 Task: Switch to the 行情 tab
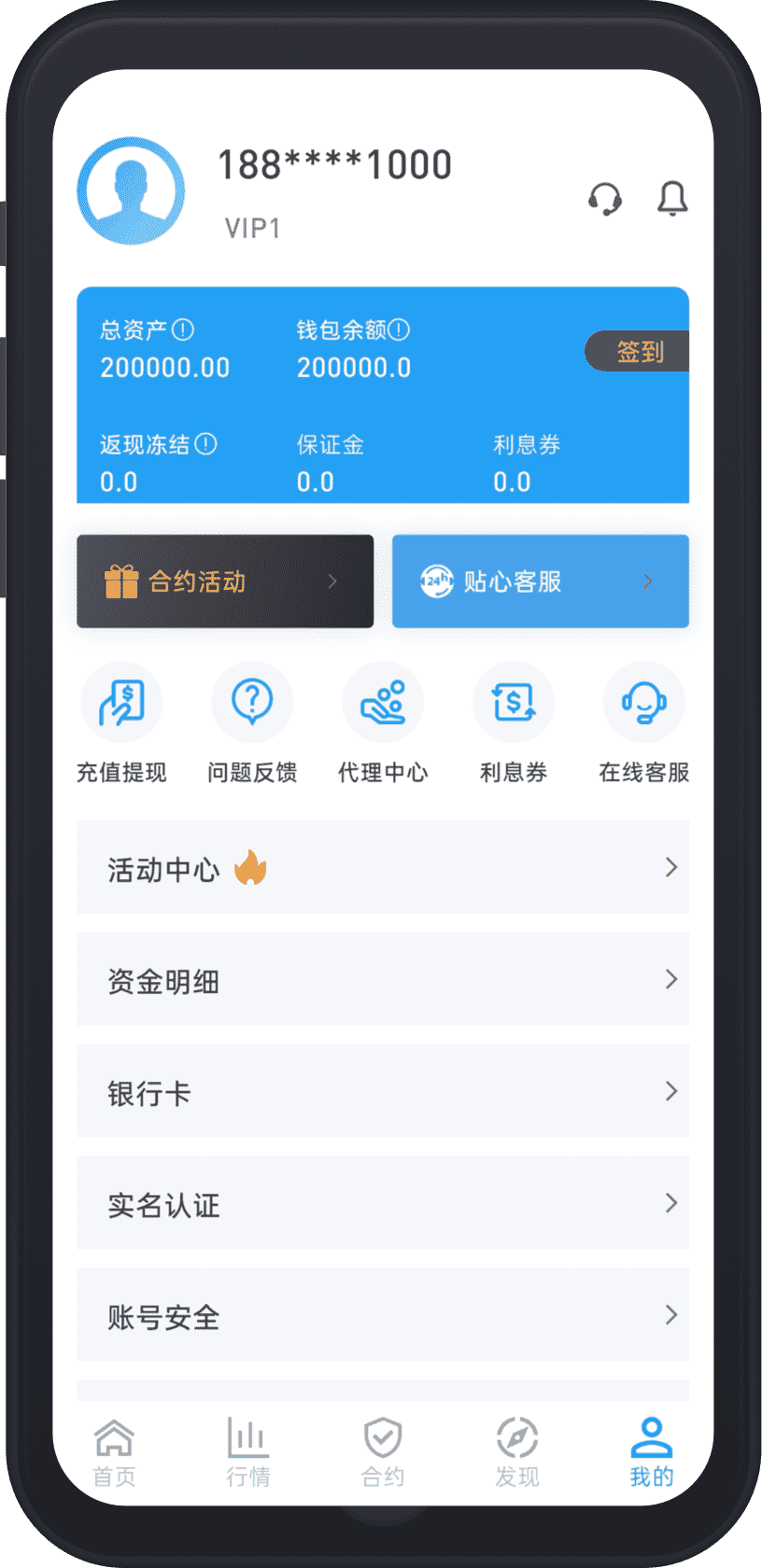pyautogui.click(x=248, y=1451)
